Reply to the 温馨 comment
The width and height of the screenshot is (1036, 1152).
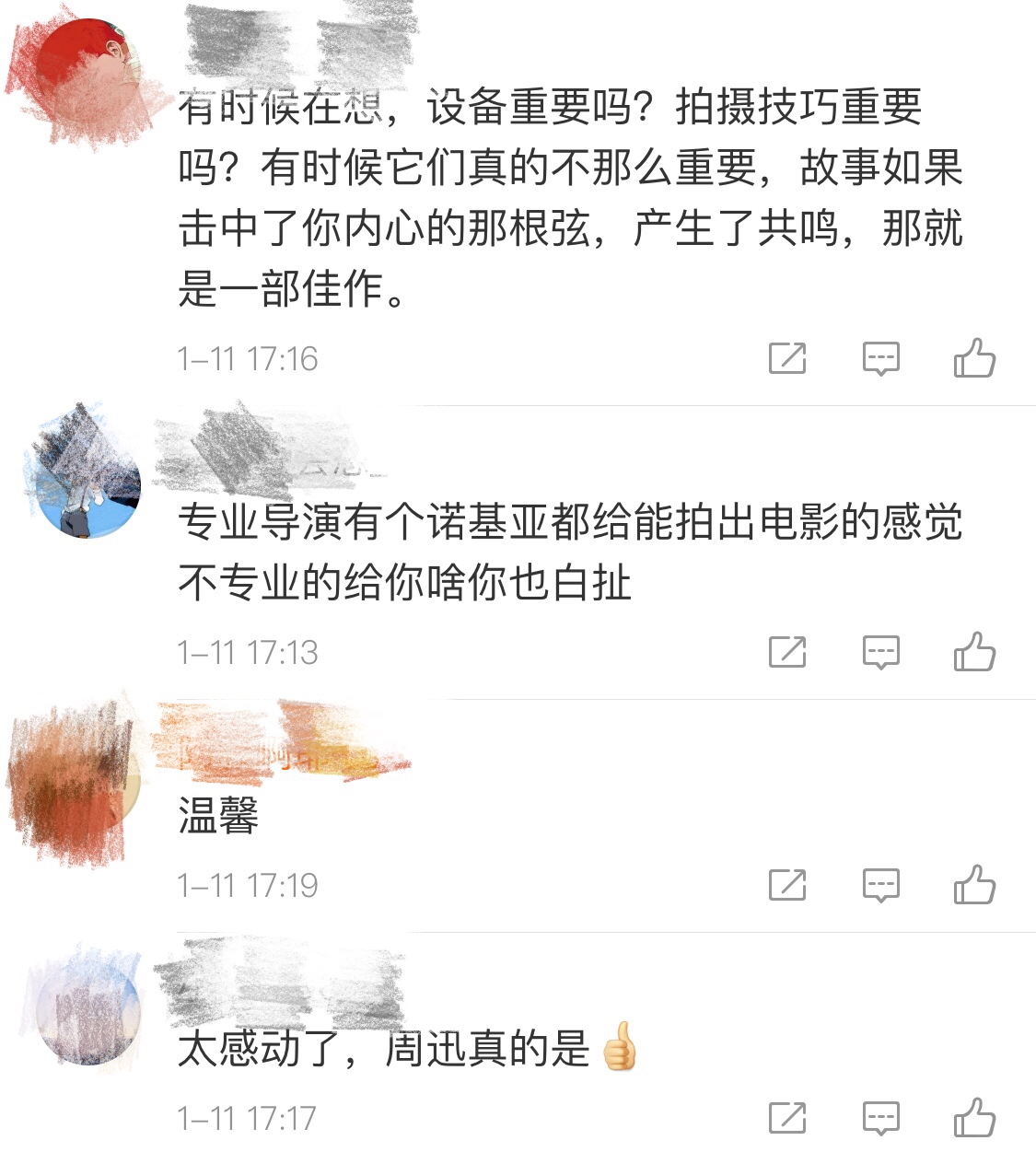[880, 885]
